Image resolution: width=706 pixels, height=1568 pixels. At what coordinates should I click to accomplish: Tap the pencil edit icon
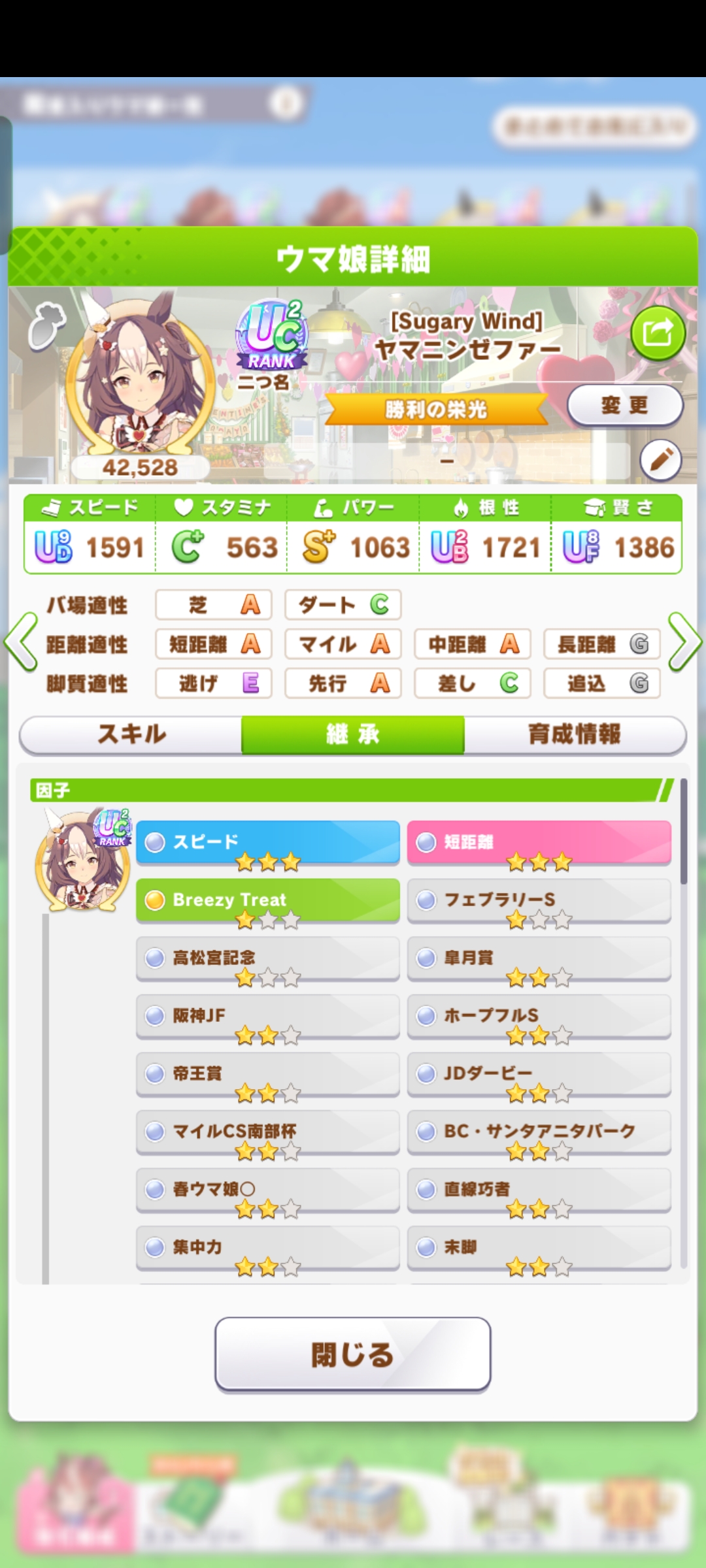[660, 460]
